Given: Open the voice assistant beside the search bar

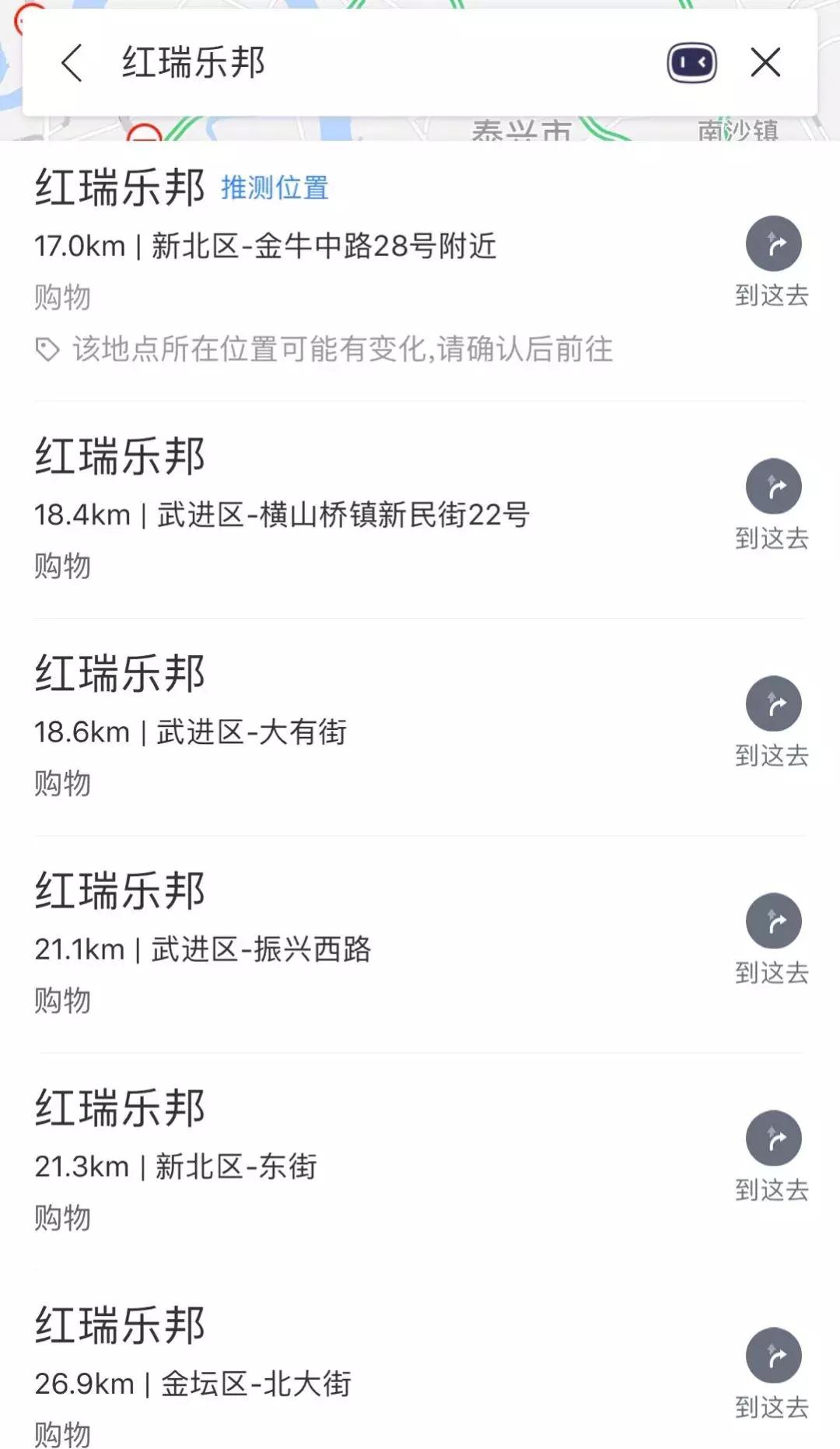Looking at the screenshot, I should 691,61.
